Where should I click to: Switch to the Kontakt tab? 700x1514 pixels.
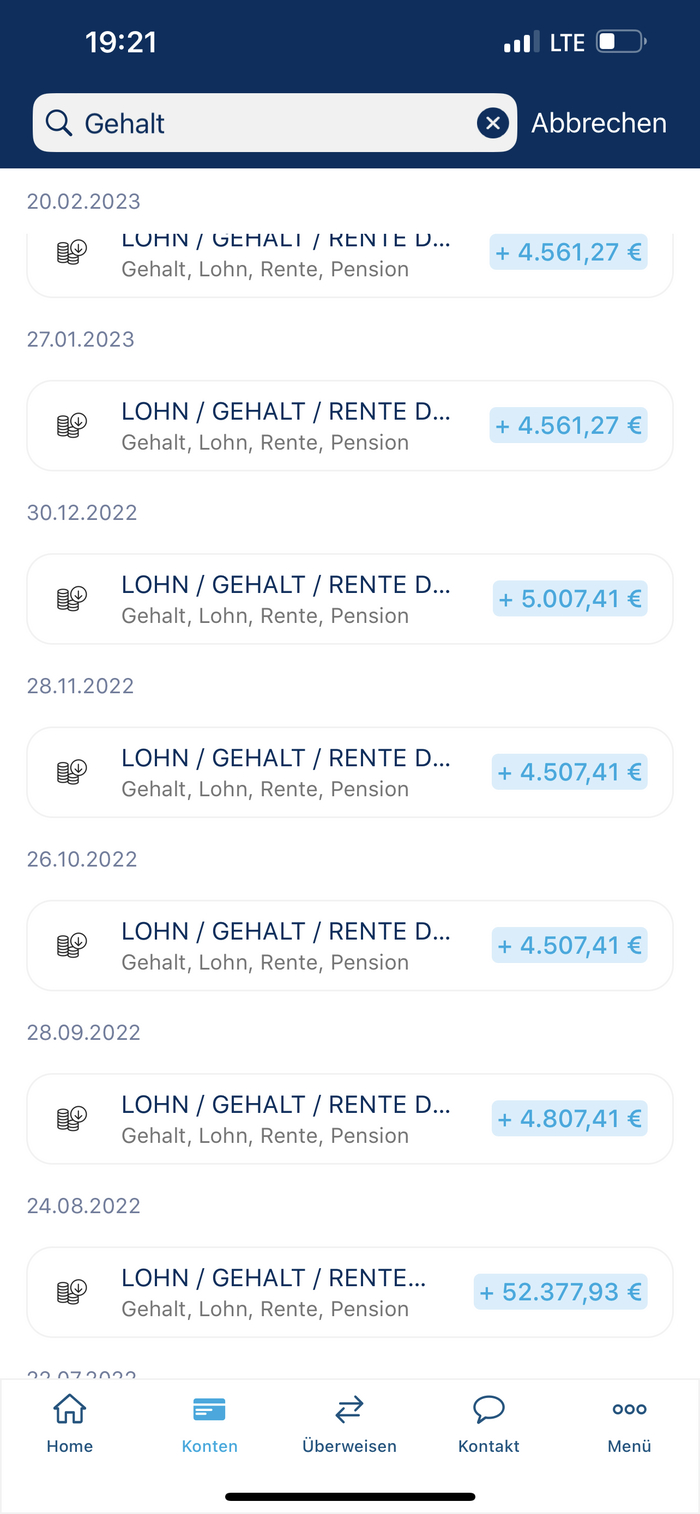(x=489, y=1424)
